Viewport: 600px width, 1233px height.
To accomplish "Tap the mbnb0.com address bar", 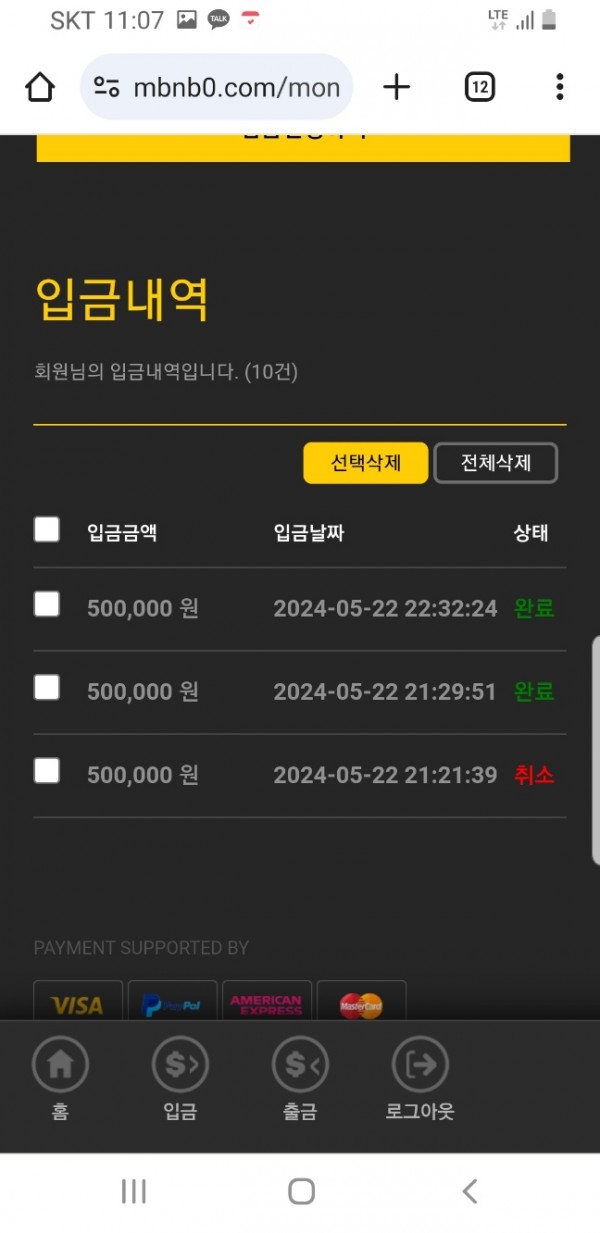I will [x=217, y=88].
